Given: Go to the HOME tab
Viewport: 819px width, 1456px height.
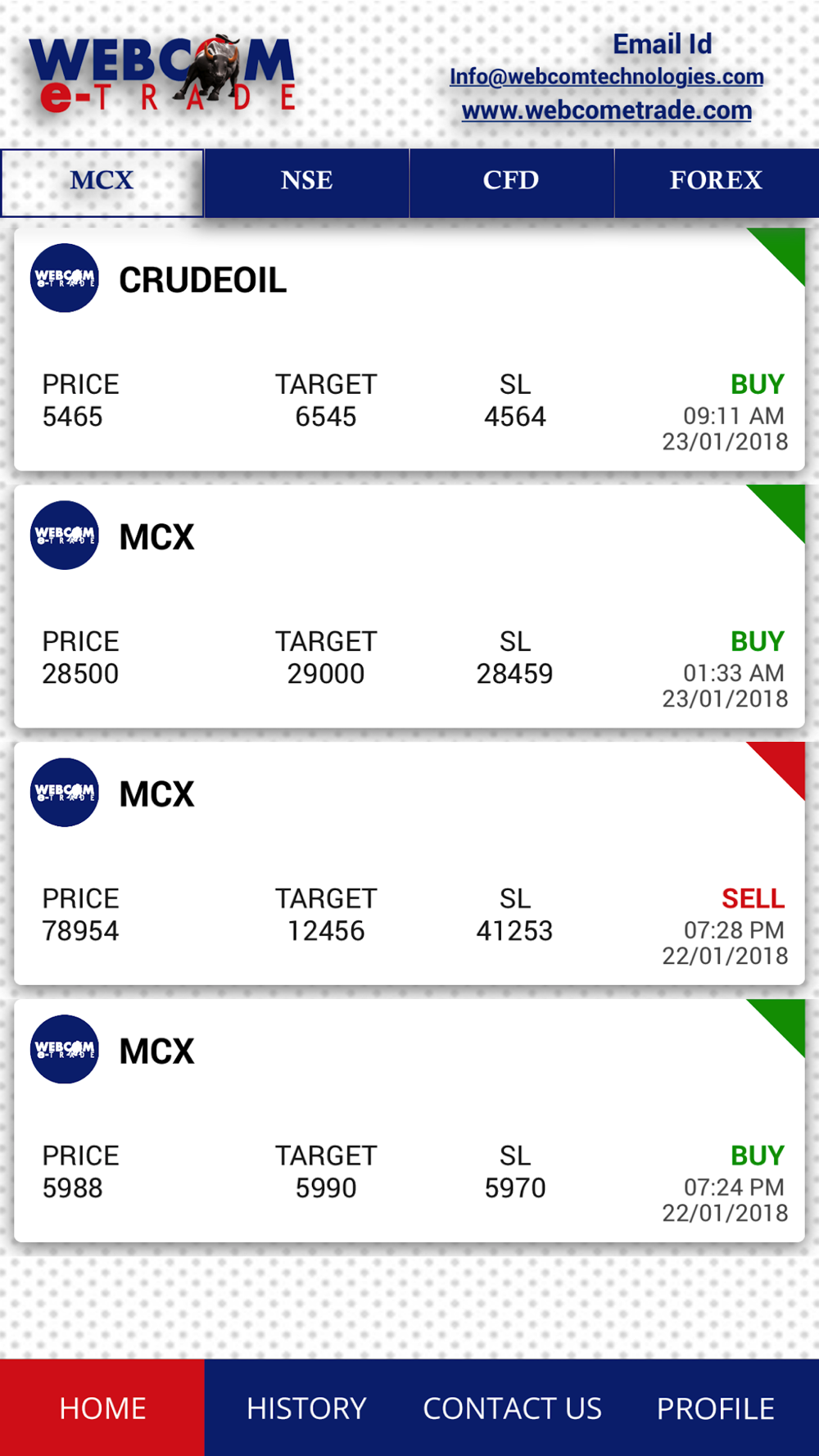Looking at the screenshot, I should point(102,1408).
